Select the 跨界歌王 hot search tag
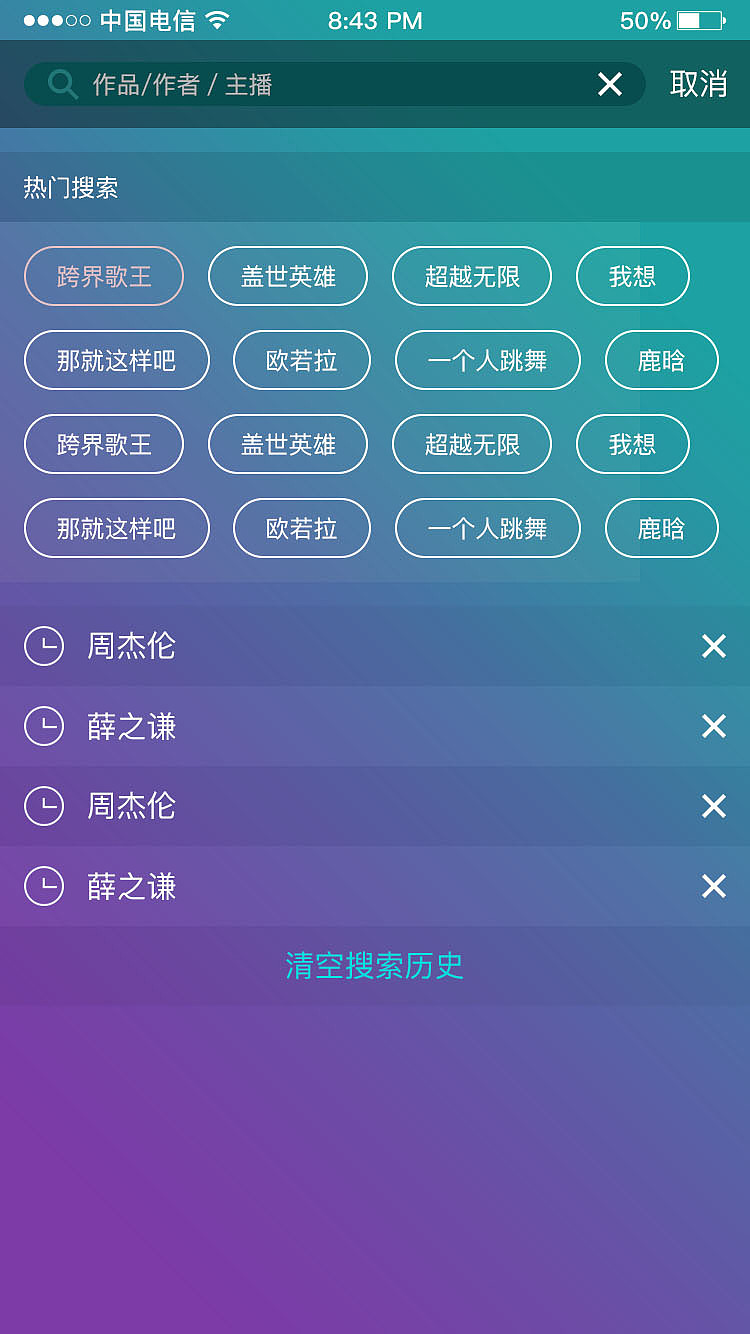The height and width of the screenshot is (1334, 750). pyautogui.click(x=103, y=276)
